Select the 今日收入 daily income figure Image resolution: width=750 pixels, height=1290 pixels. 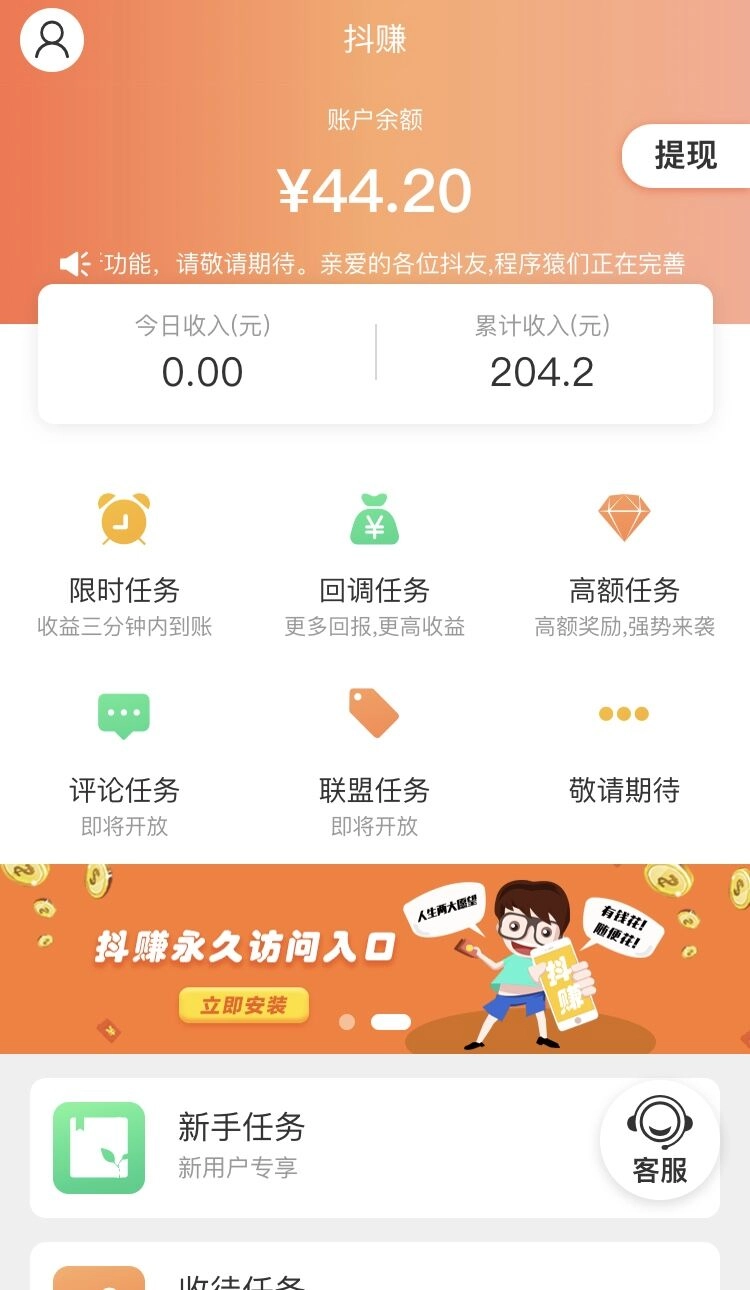(204, 371)
